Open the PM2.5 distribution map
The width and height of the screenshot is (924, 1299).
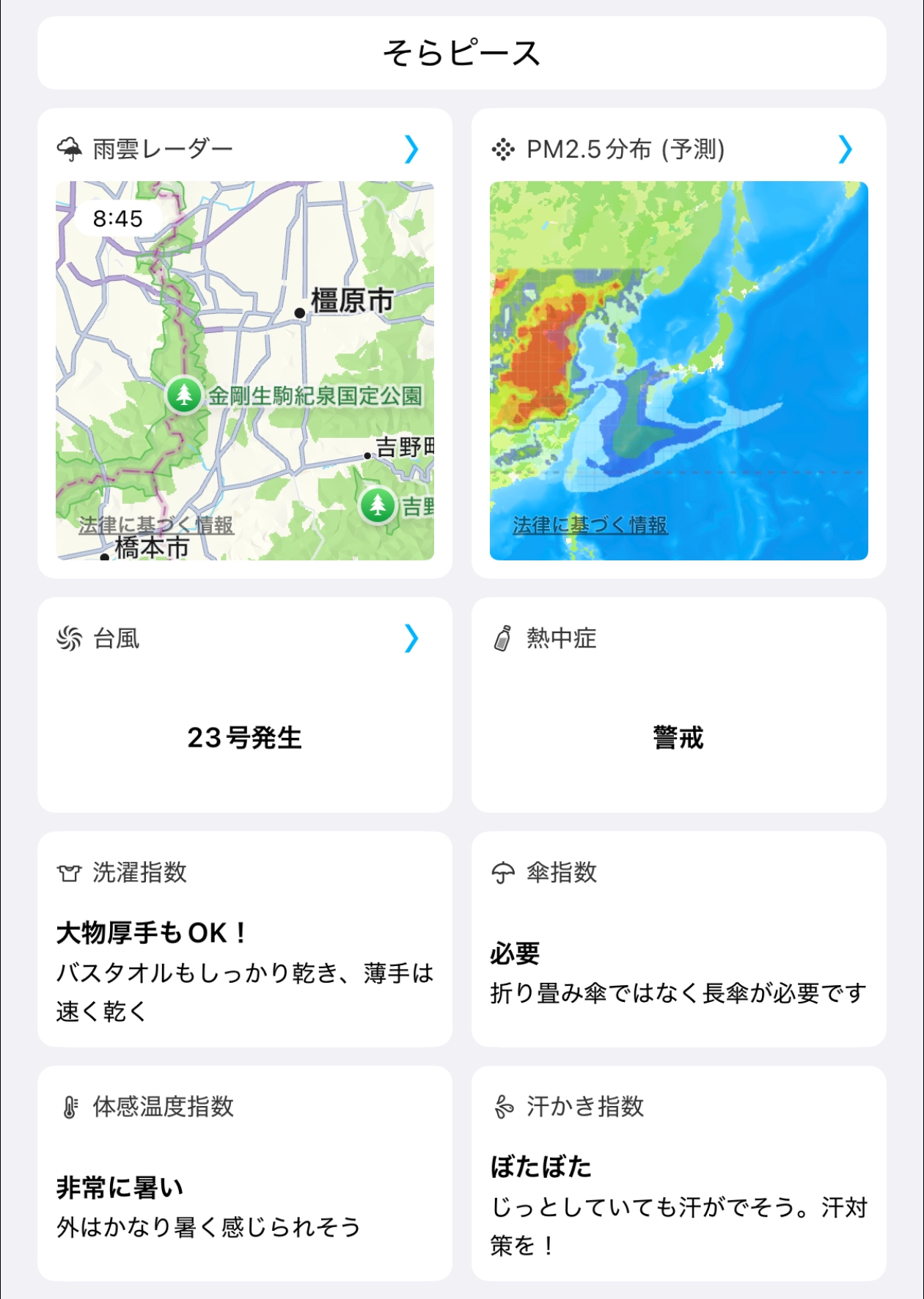point(678,352)
